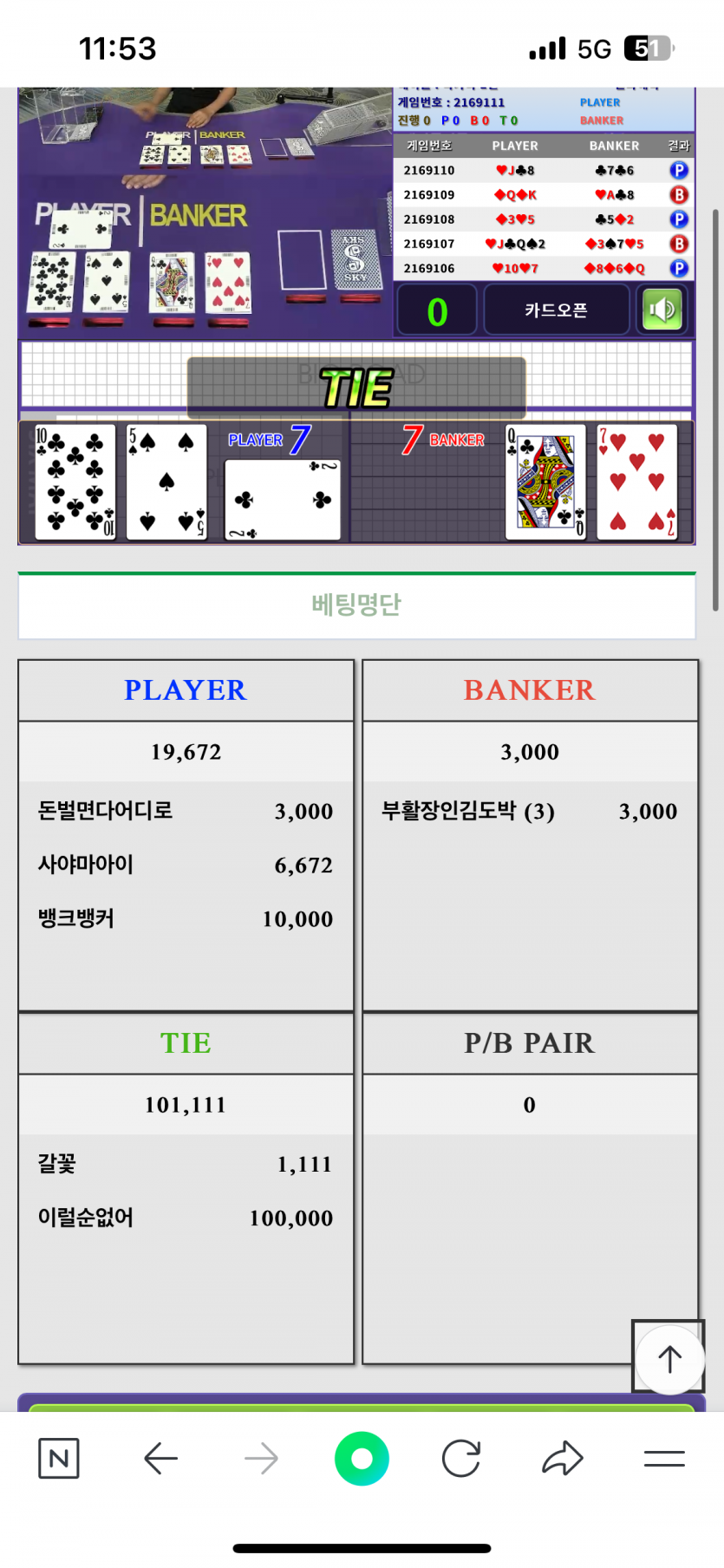This screenshot has width=724, height=1568.
Task: Reload the page with the refresh icon
Action: point(461,1459)
